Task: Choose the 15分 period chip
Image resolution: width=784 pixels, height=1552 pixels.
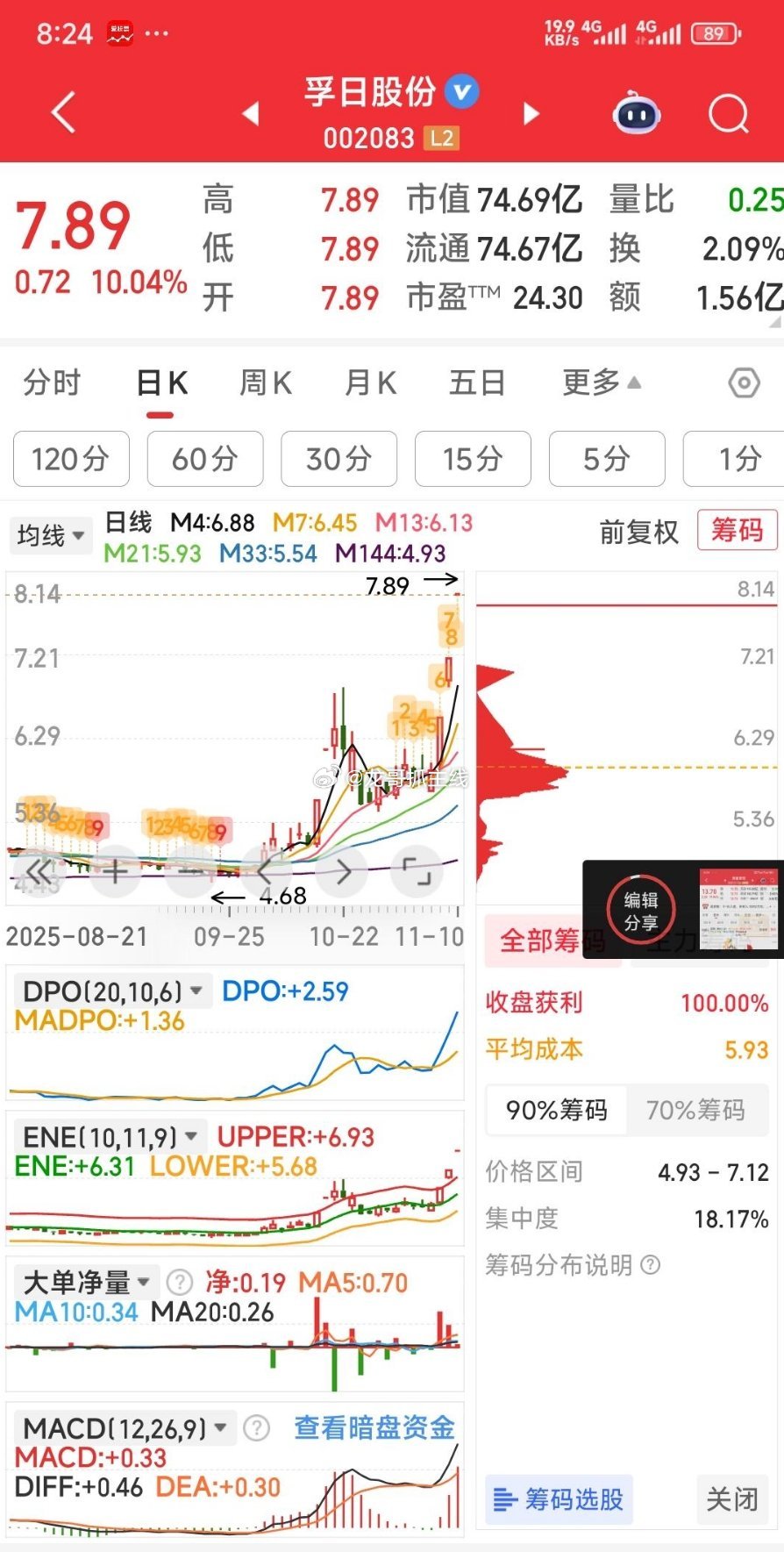Action: click(473, 459)
